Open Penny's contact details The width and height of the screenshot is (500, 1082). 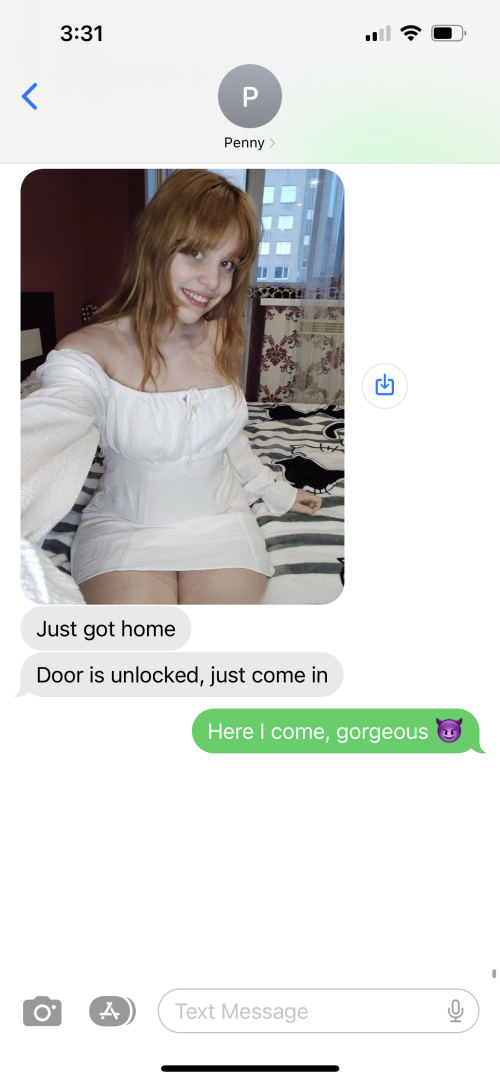249,108
